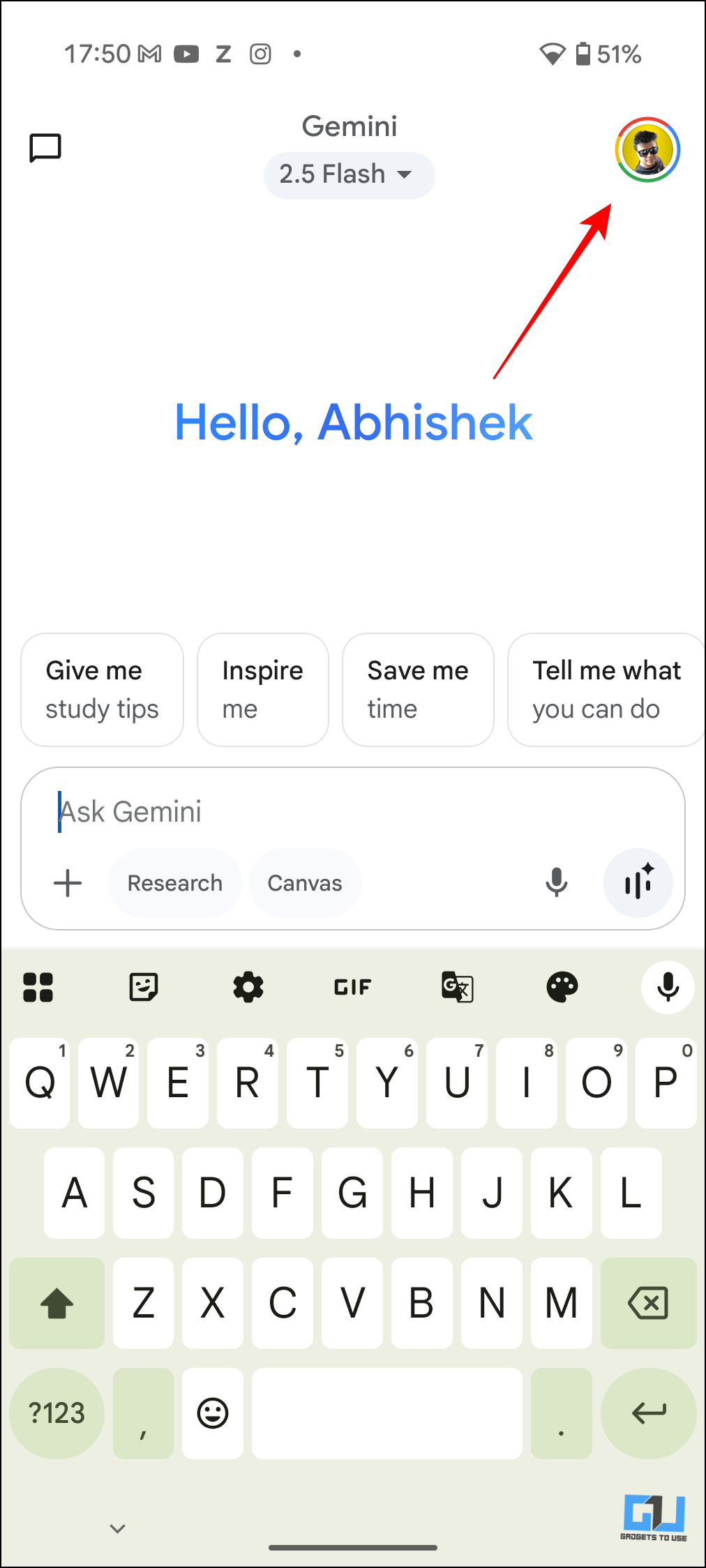
Task: Tap Tell me what you can do
Action: coord(606,690)
